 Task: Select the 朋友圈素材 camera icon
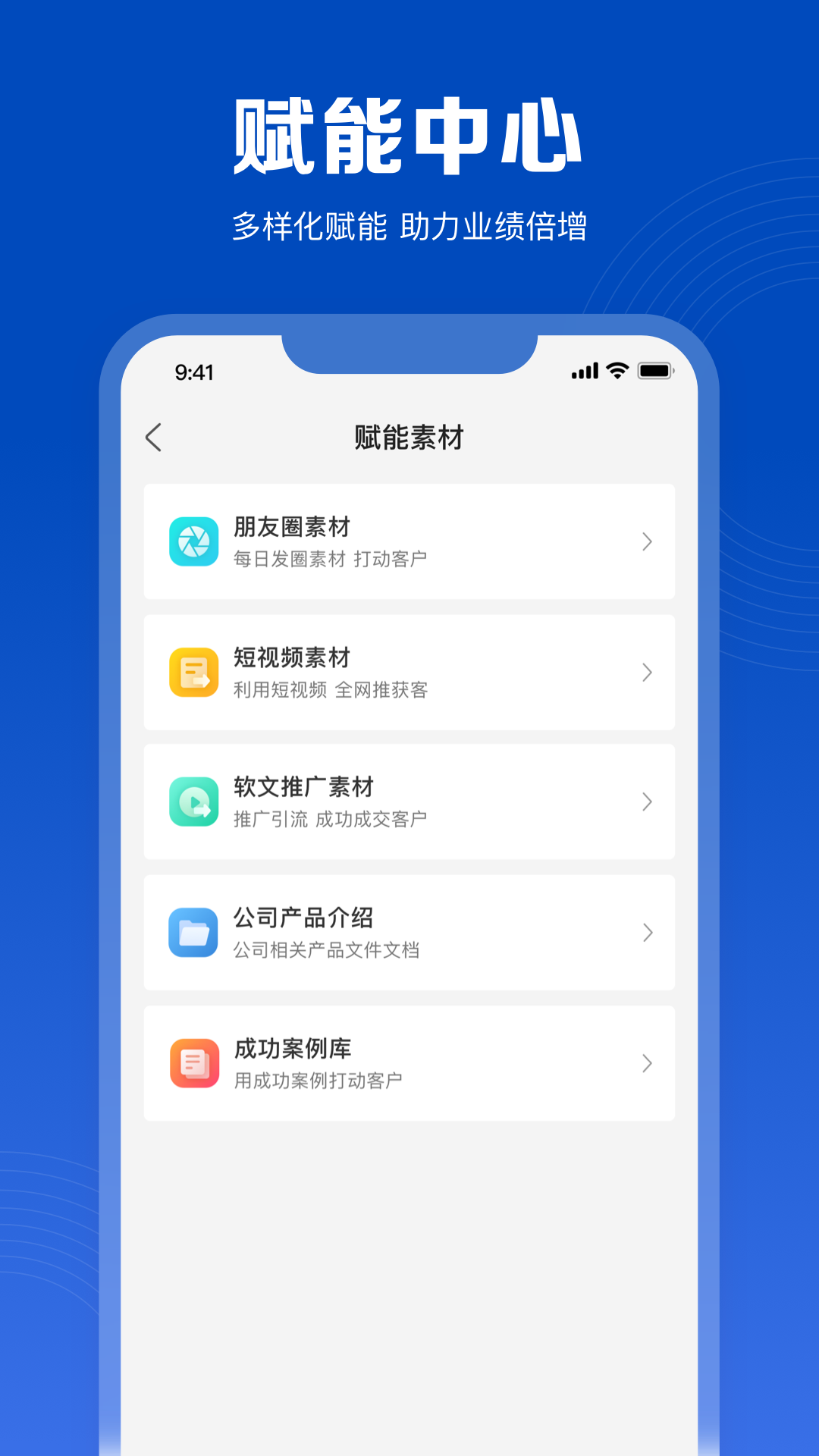tap(194, 541)
